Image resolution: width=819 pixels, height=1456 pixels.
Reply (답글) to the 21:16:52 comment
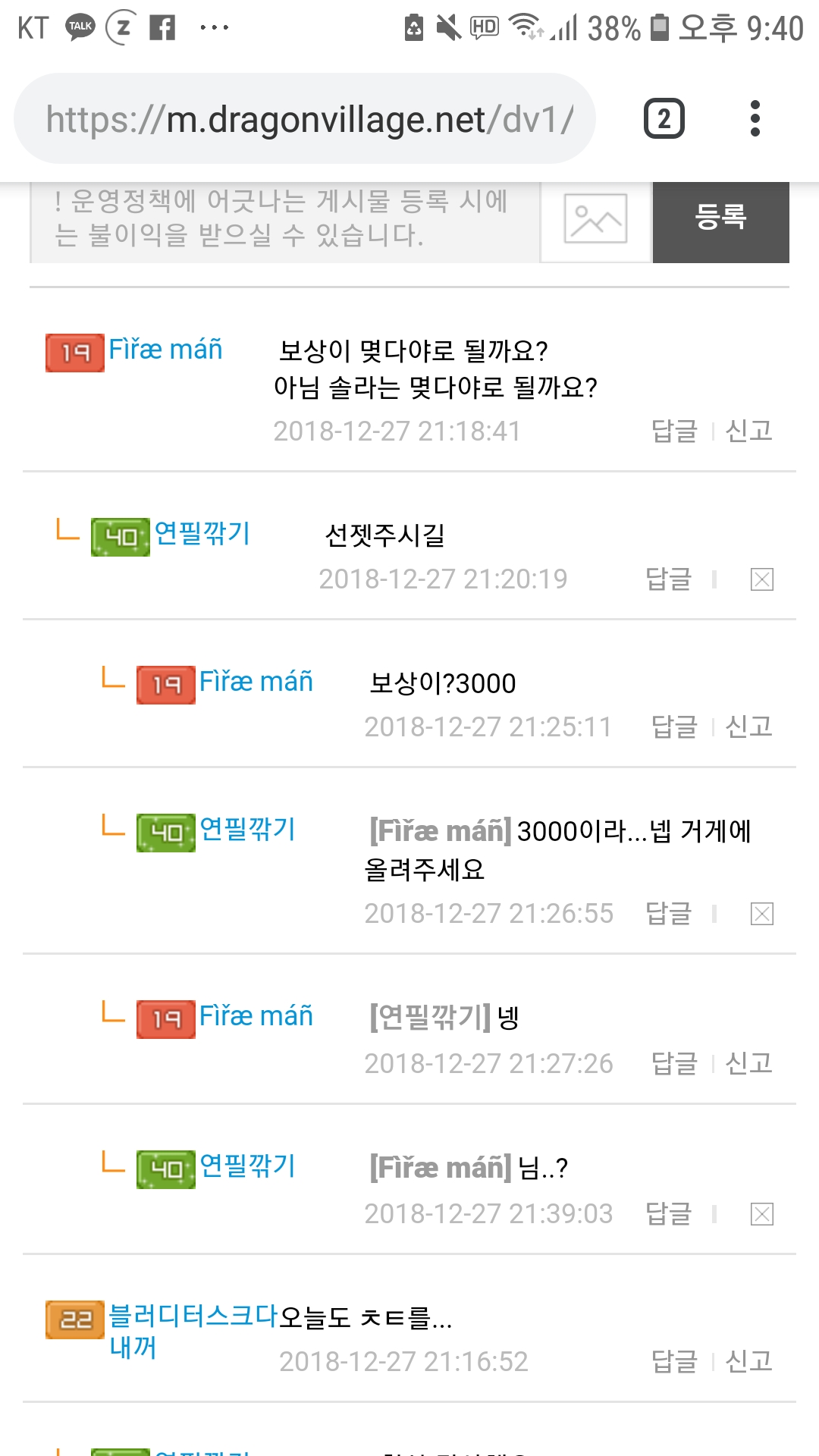tap(674, 1361)
